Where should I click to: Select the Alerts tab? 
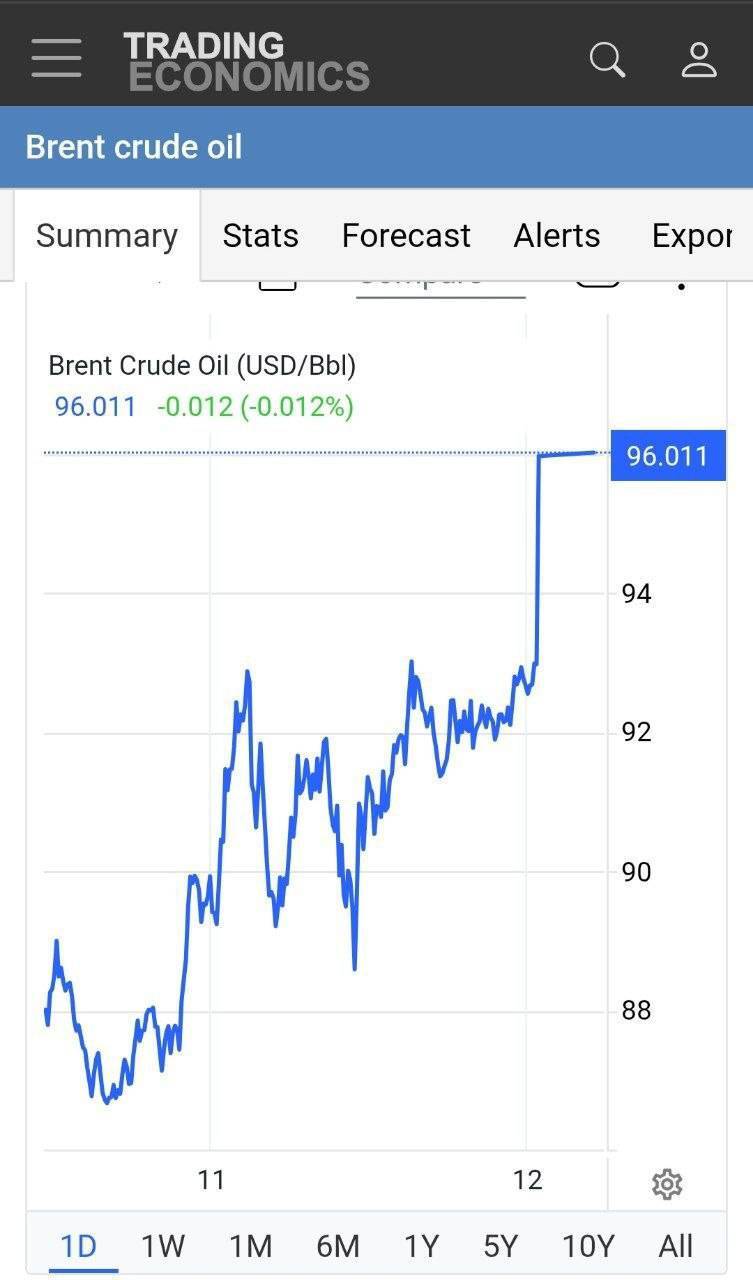(556, 235)
